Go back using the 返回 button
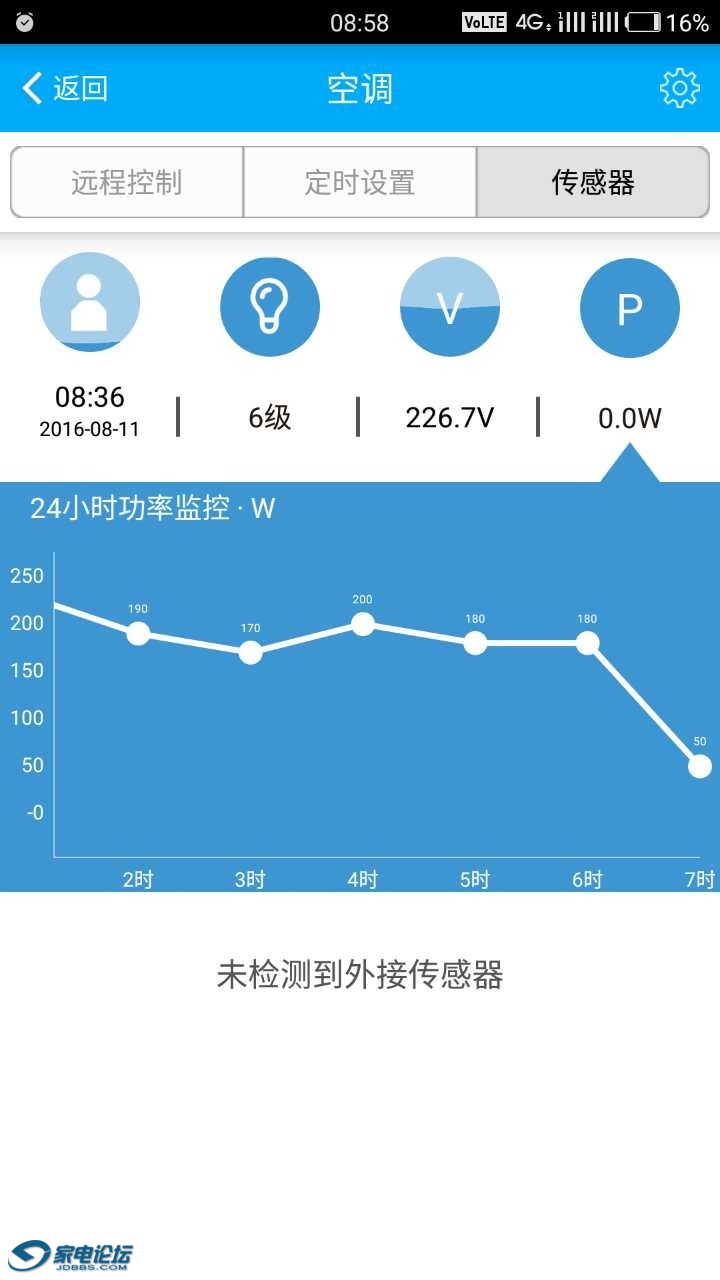The height and width of the screenshot is (1280, 720). coord(65,88)
